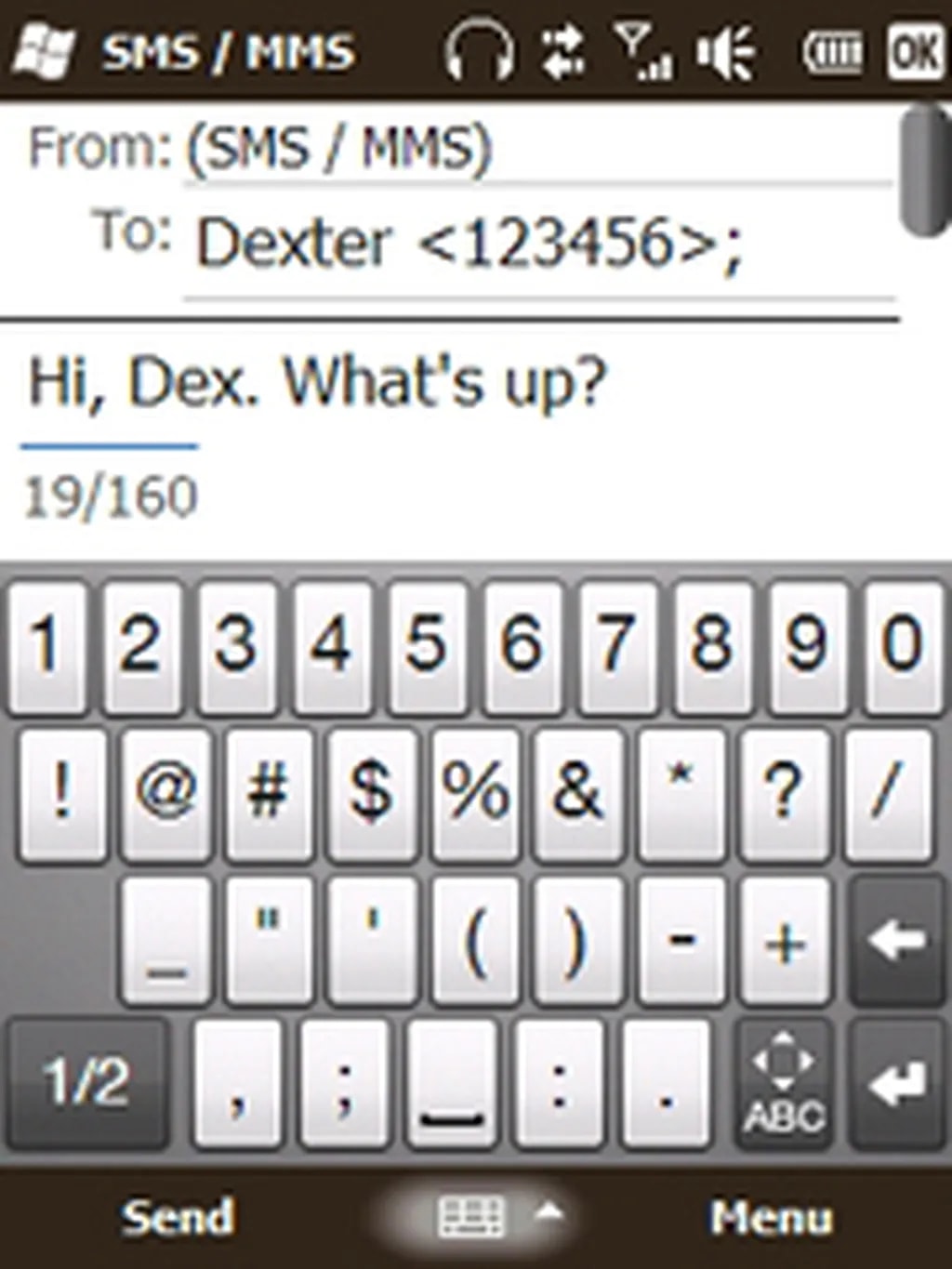
Task: Tap the dollar sign key
Action: coord(371,792)
